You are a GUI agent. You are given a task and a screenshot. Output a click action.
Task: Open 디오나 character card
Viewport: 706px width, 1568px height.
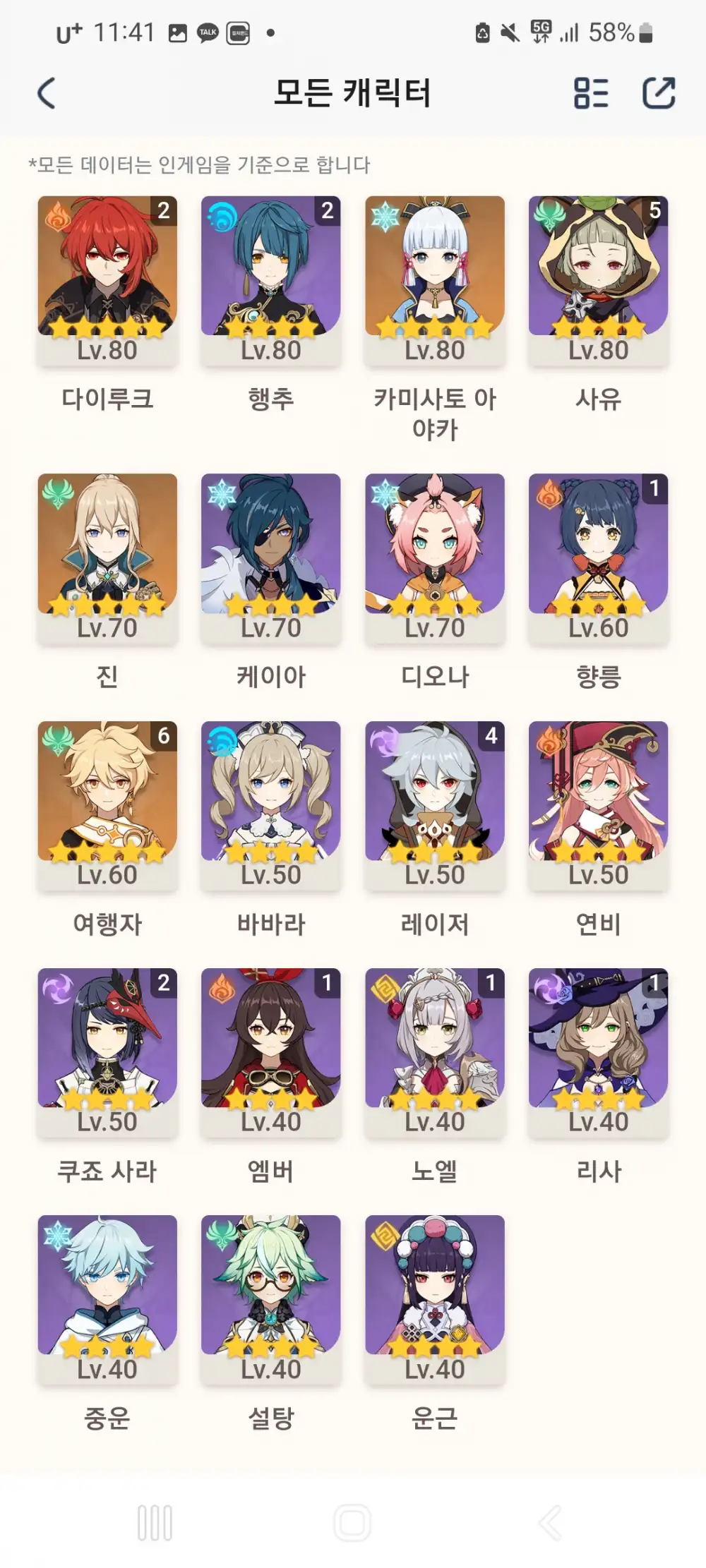(x=435, y=557)
